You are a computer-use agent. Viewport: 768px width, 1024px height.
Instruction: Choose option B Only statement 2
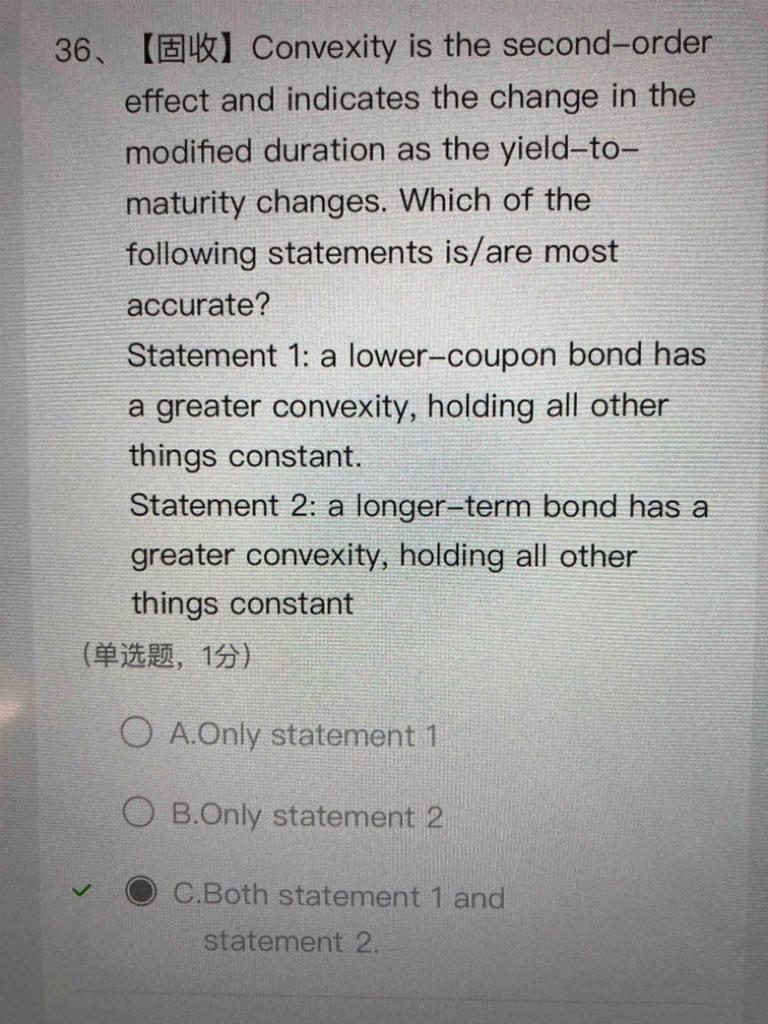pos(137,814)
